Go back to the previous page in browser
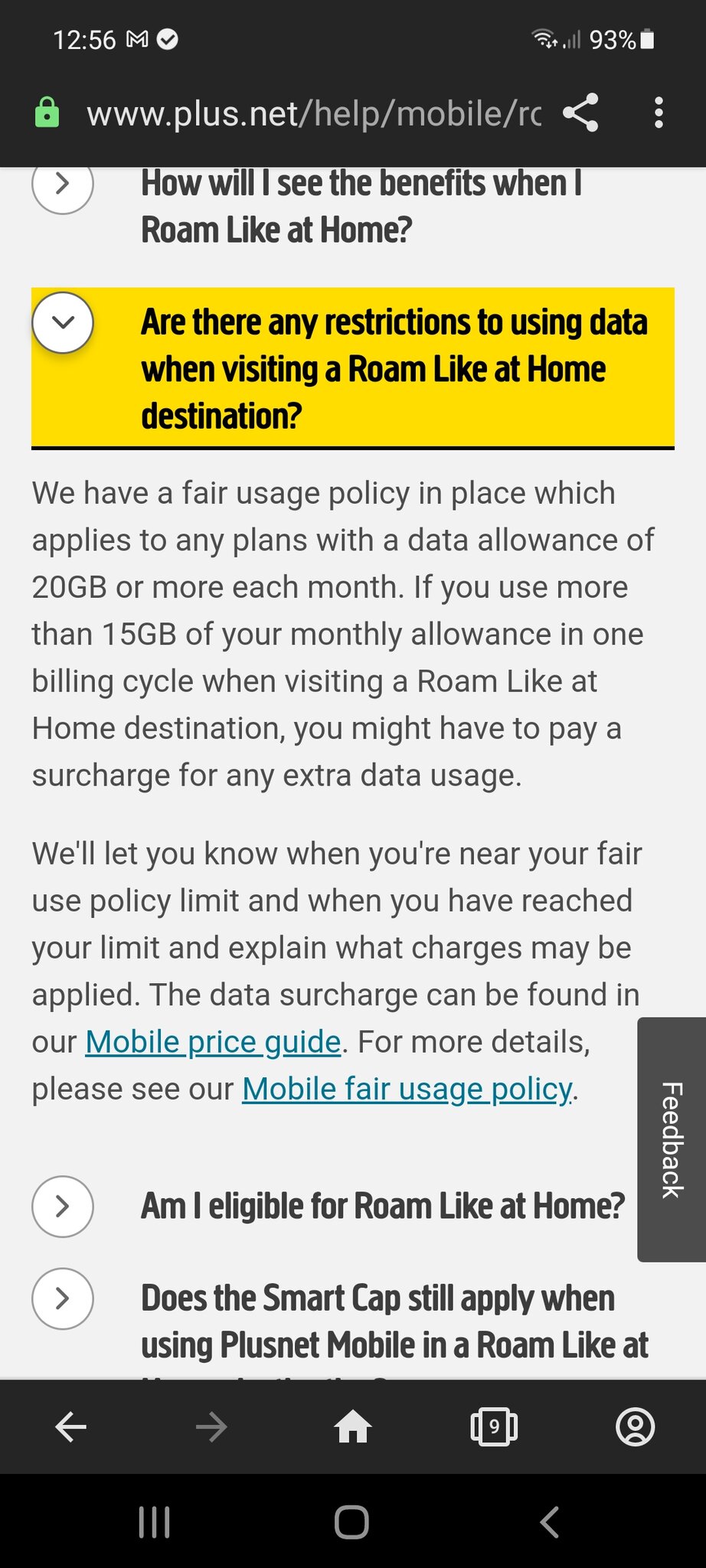This screenshot has height=1568, width=706. 71,1427
